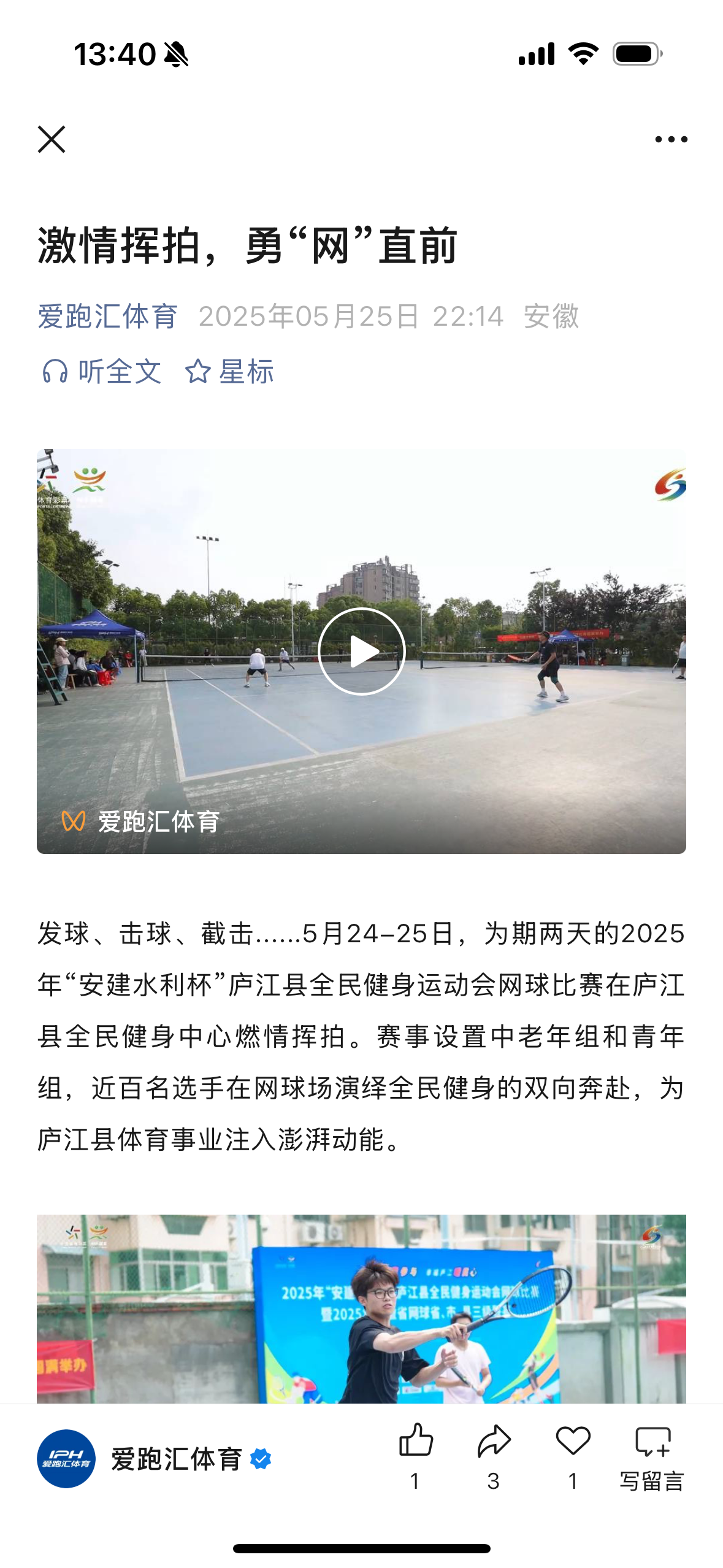Play the tennis match video
The width and height of the screenshot is (723, 1568).
tap(361, 651)
